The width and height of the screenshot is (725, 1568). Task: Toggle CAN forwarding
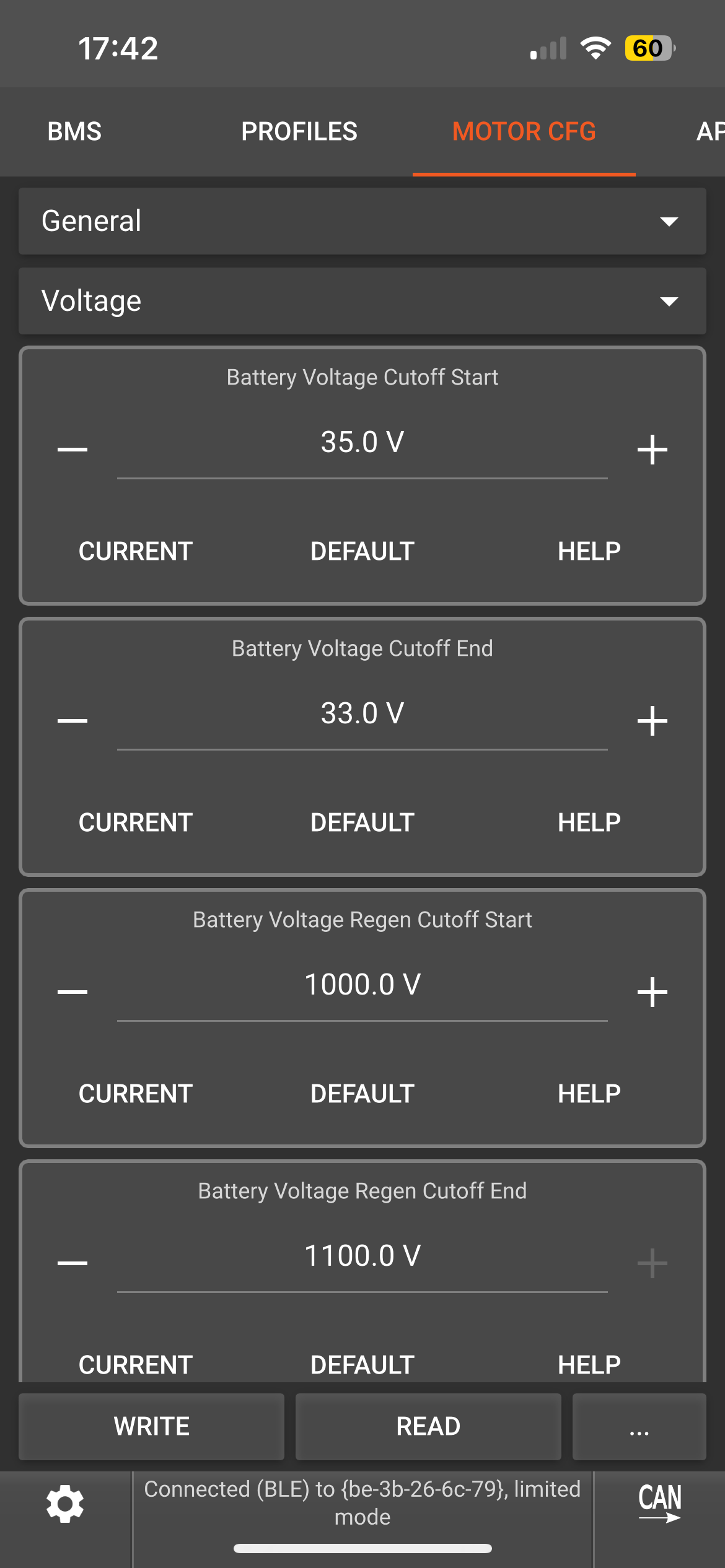point(659,1502)
